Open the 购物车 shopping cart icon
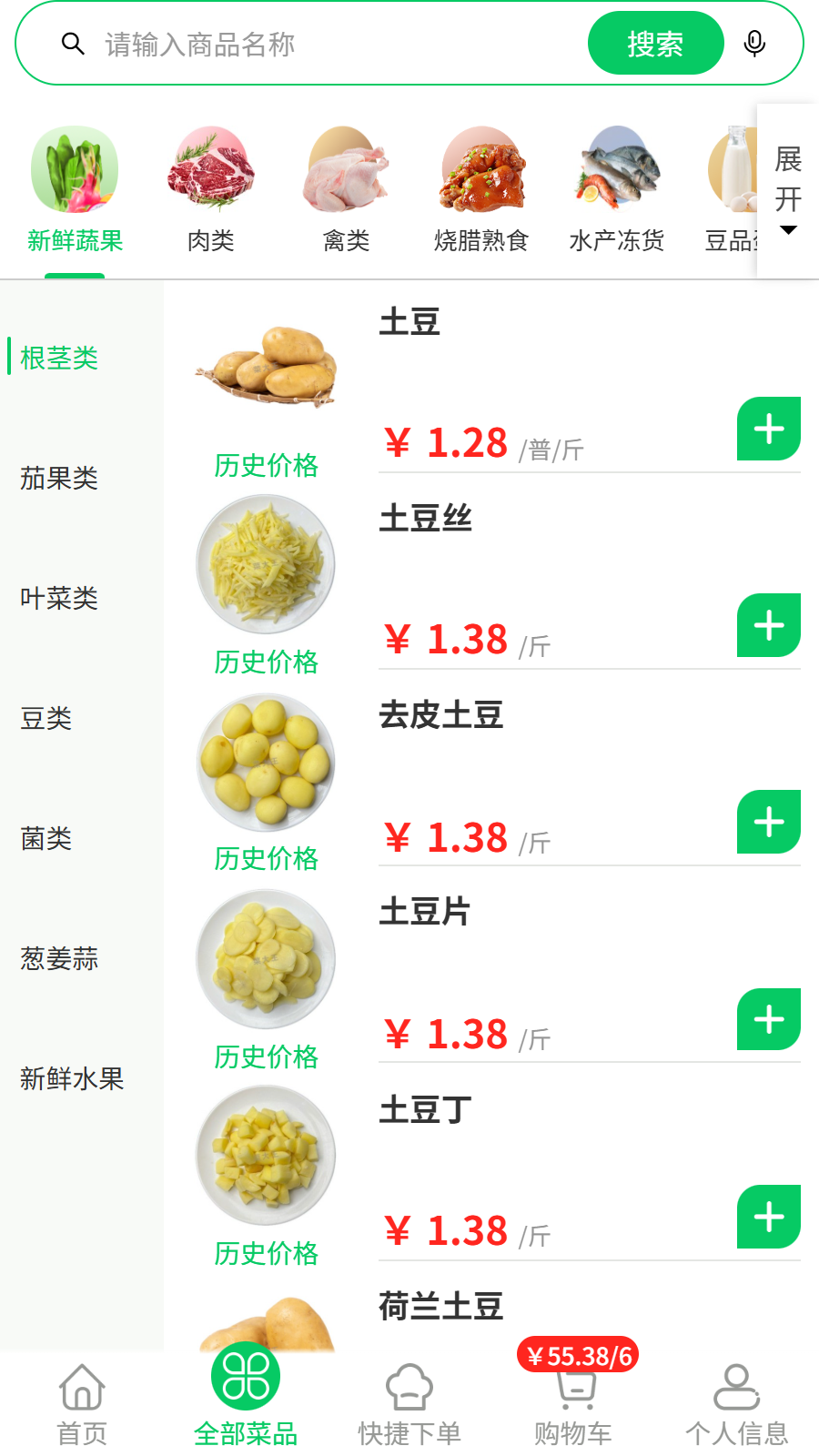 575,1390
